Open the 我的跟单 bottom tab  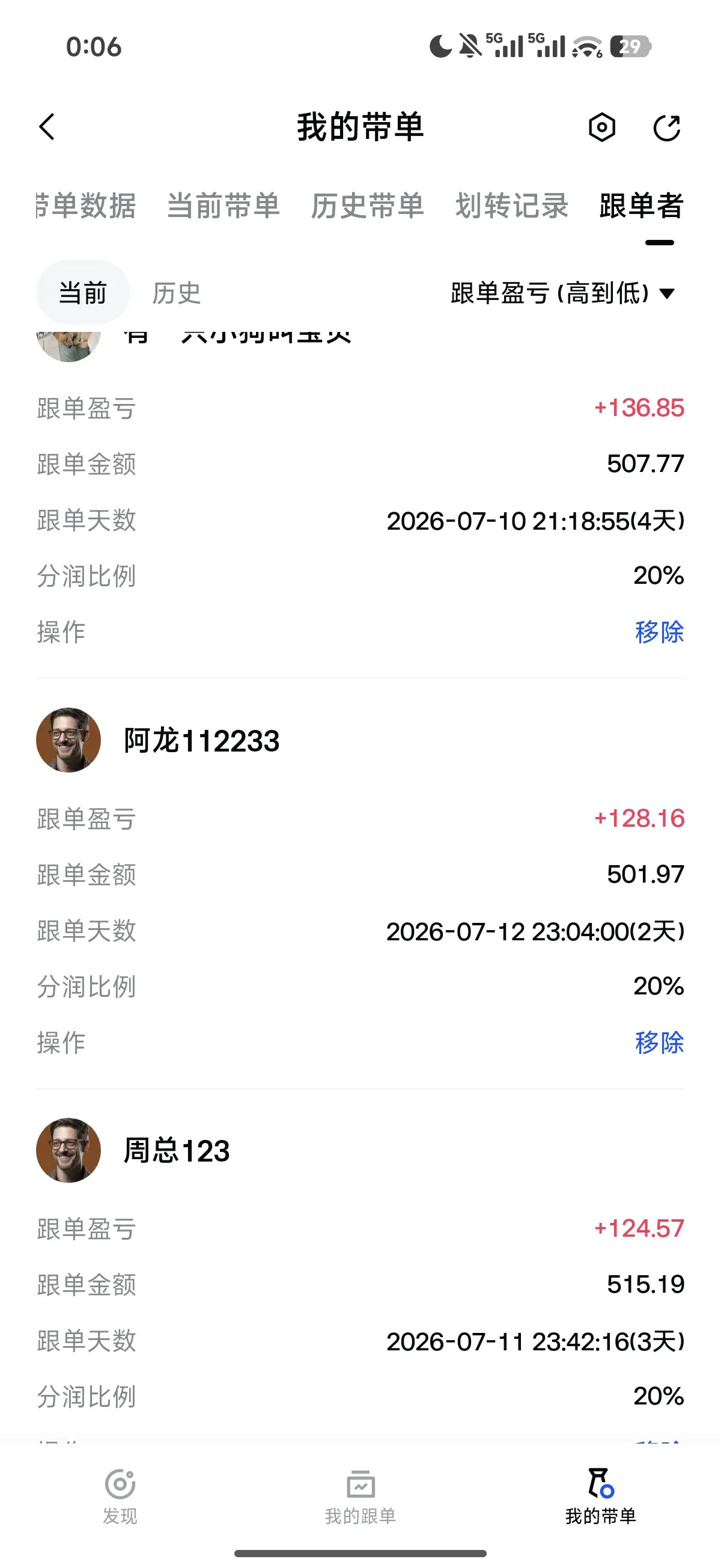pos(360,1496)
